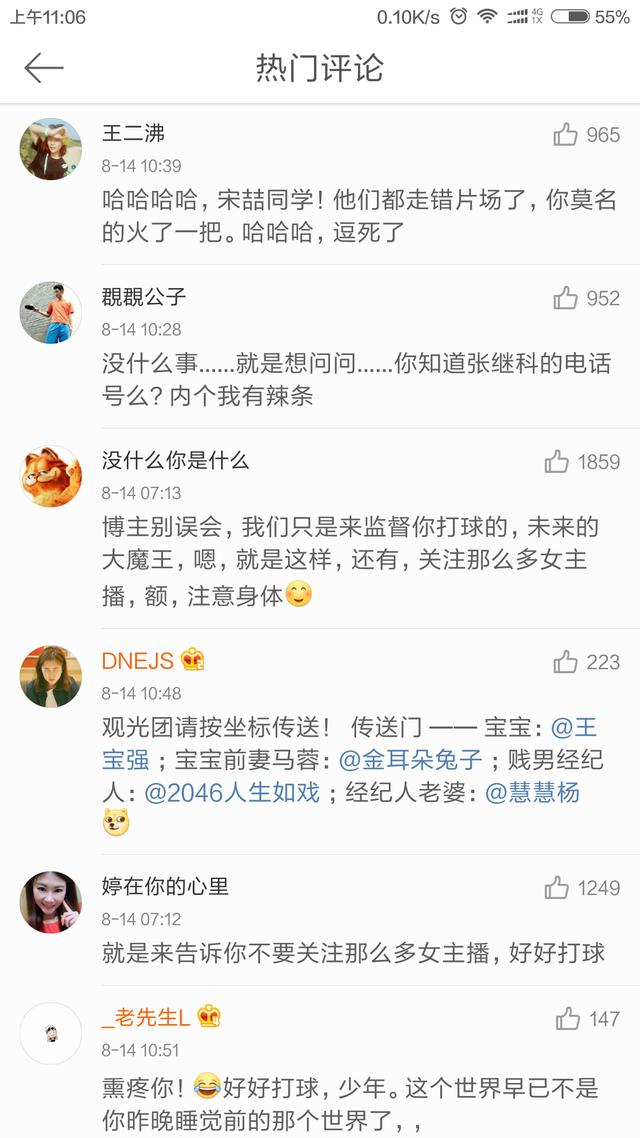640x1138 pixels.
Task: Open _老先生L's profile via the username
Action: [x=146, y=1018]
